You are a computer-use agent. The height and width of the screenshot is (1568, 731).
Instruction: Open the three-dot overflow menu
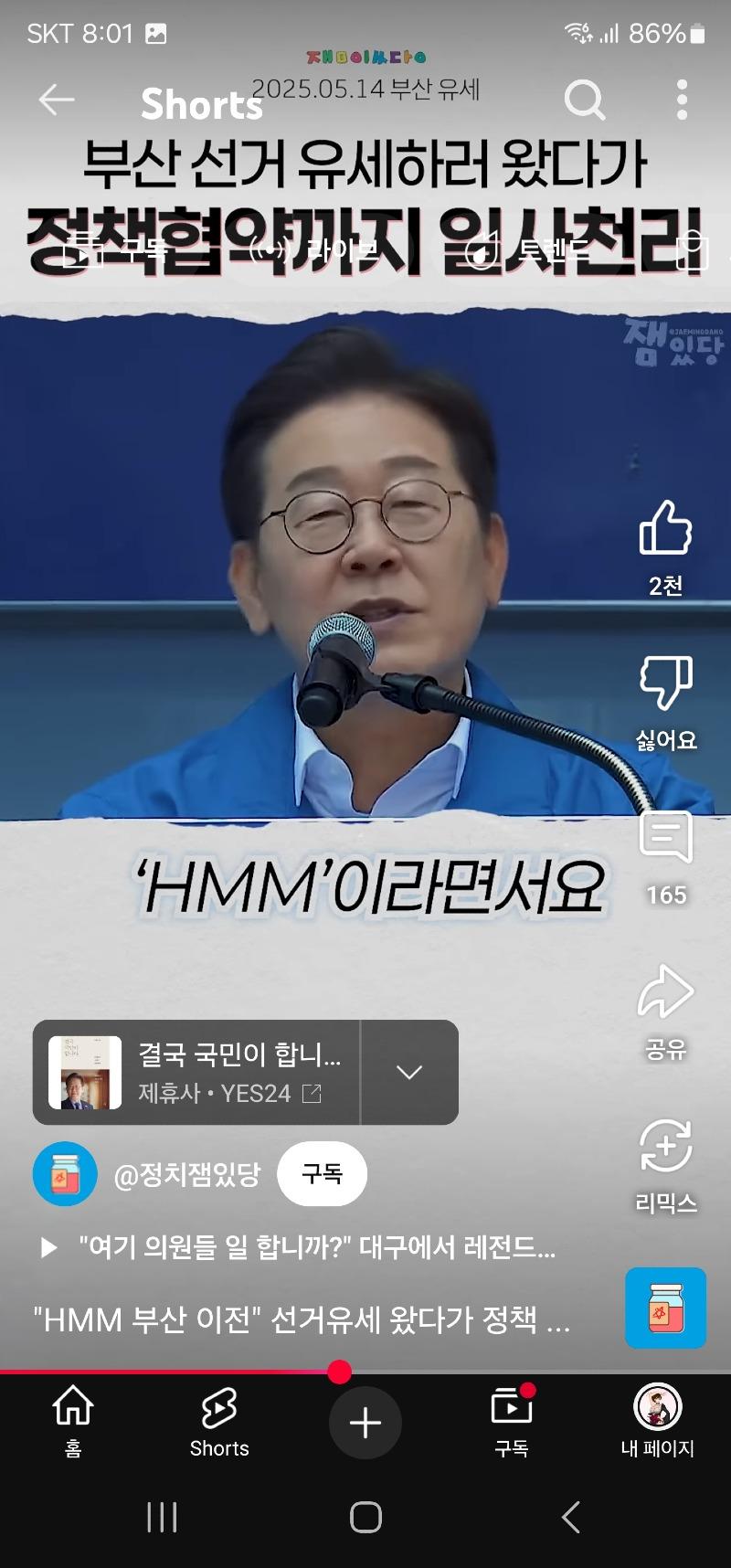pos(681,101)
